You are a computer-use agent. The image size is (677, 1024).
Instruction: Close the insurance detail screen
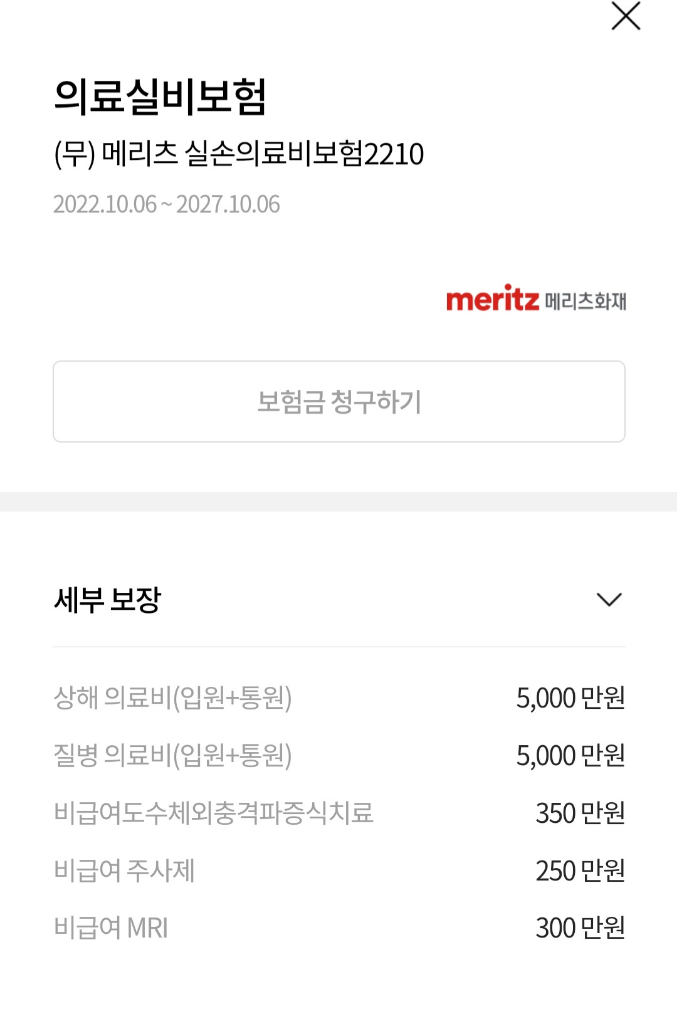tap(625, 16)
